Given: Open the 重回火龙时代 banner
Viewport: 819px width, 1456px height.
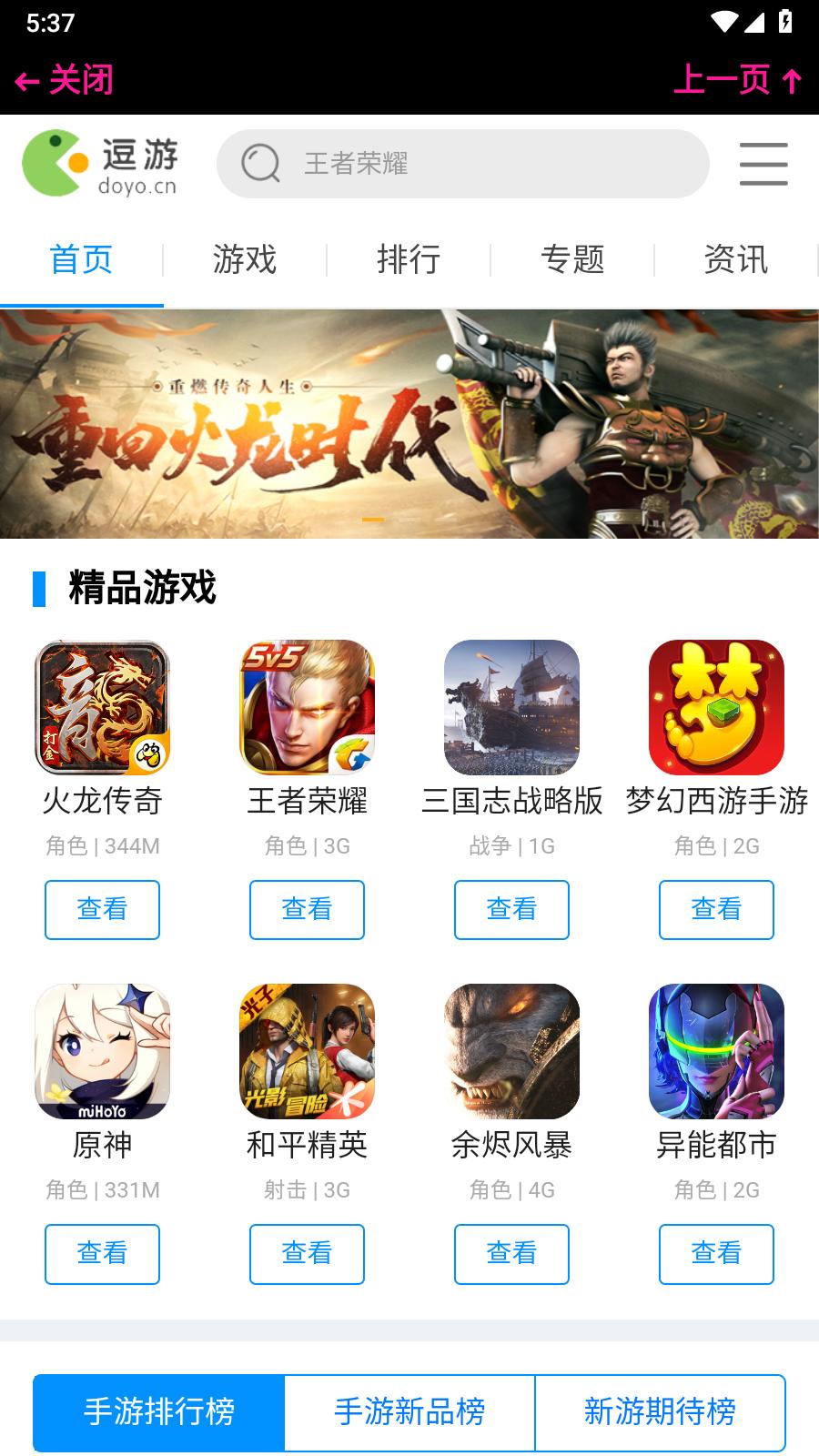Looking at the screenshot, I should (409, 424).
